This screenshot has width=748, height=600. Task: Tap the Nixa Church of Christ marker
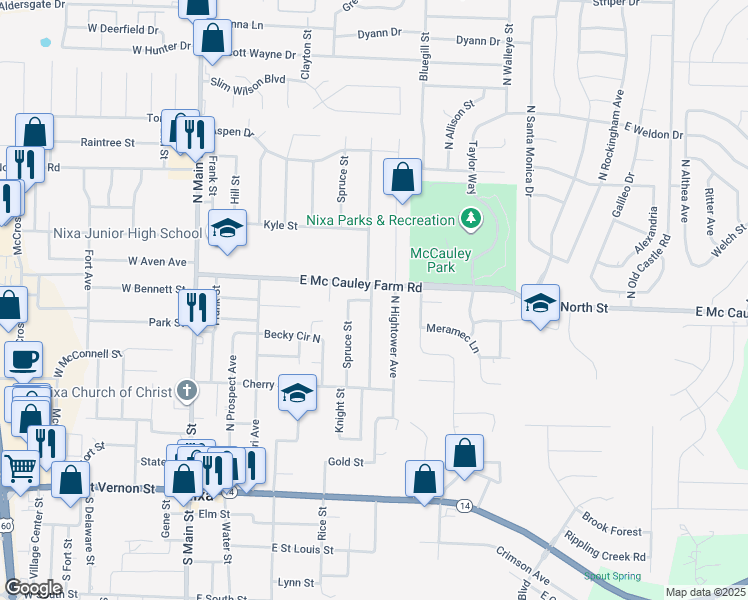(x=184, y=391)
